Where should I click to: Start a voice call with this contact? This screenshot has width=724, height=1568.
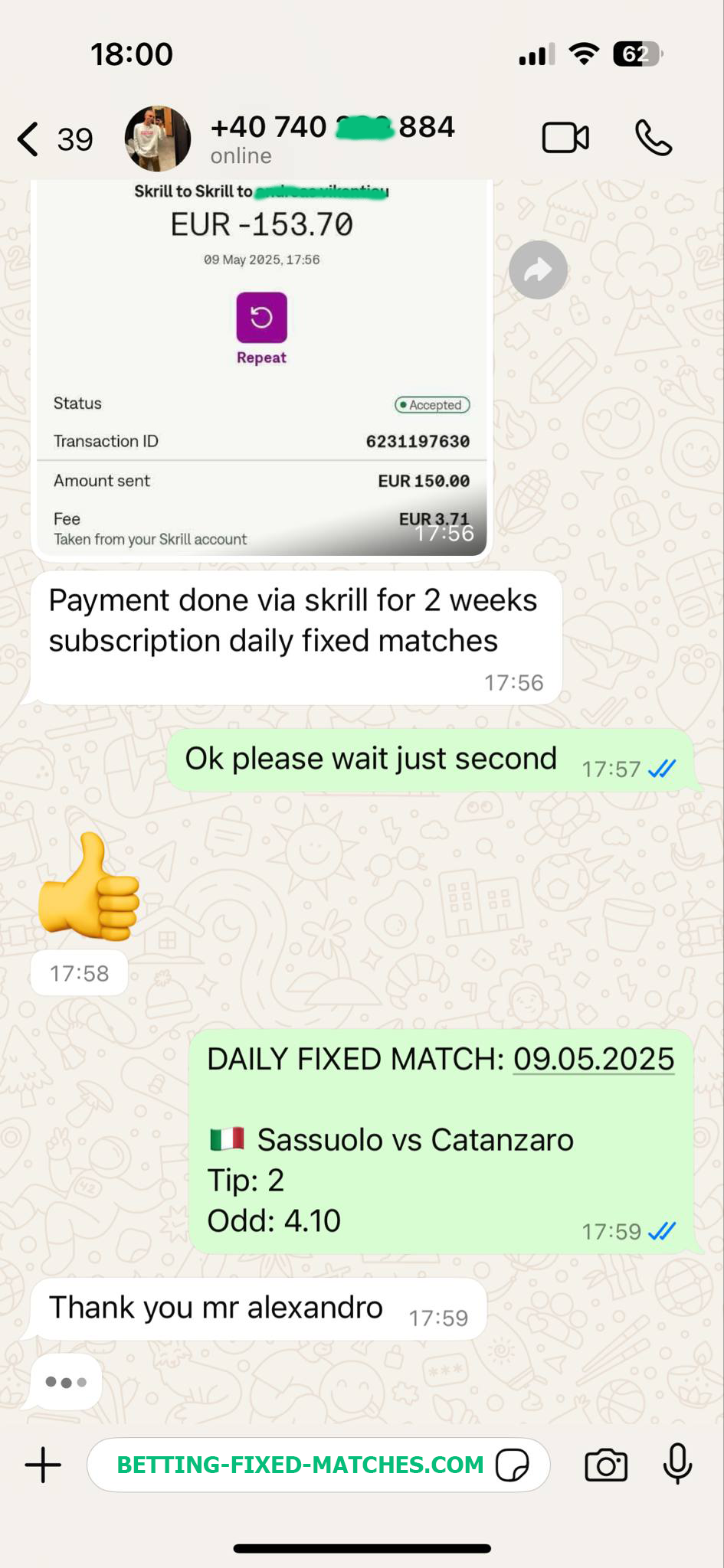point(654,139)
